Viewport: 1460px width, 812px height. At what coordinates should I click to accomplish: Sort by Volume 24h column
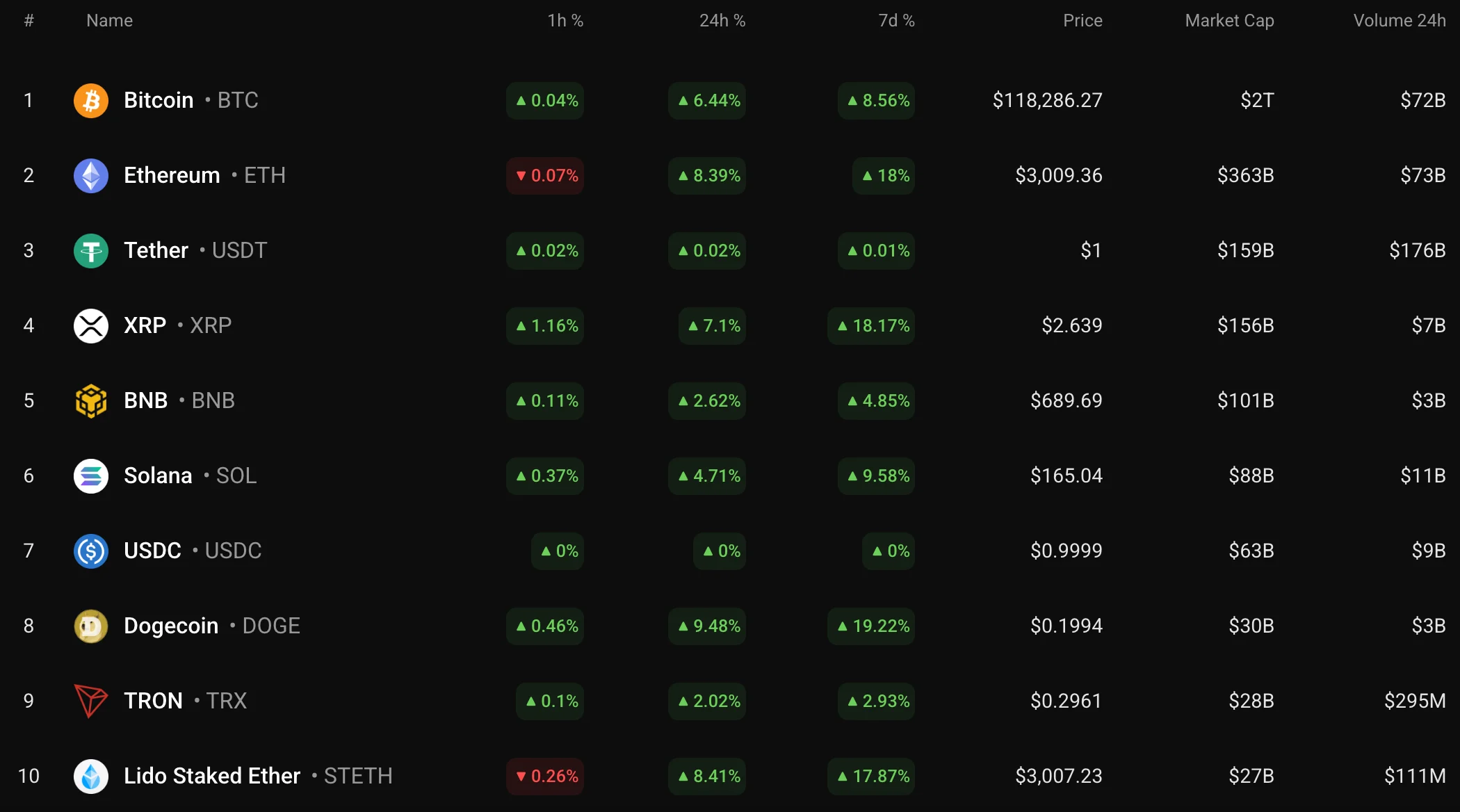pos(1399,21)
